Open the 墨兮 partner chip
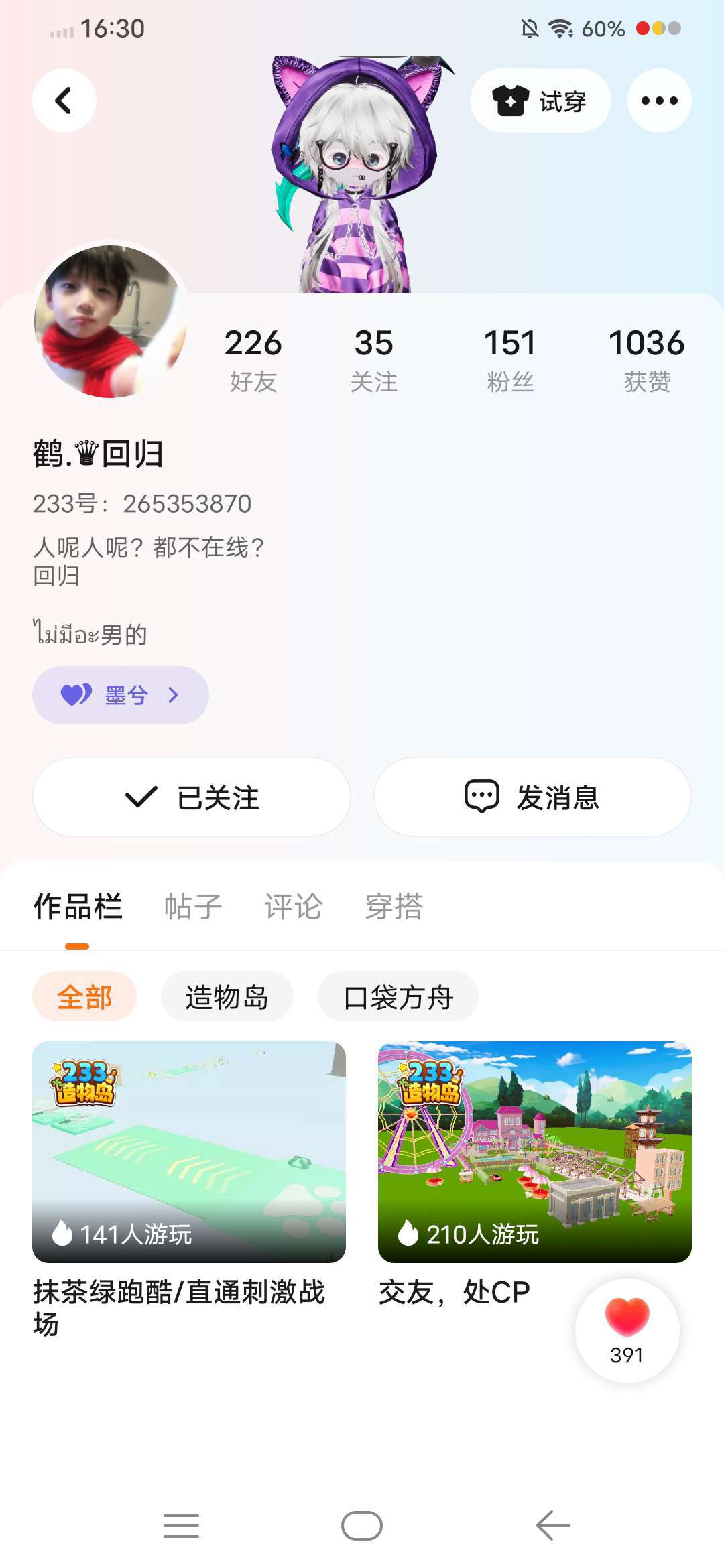Image resolution: width=724 pixels, height=1568 pixels. pyautogui.click(x=121, y=695)
